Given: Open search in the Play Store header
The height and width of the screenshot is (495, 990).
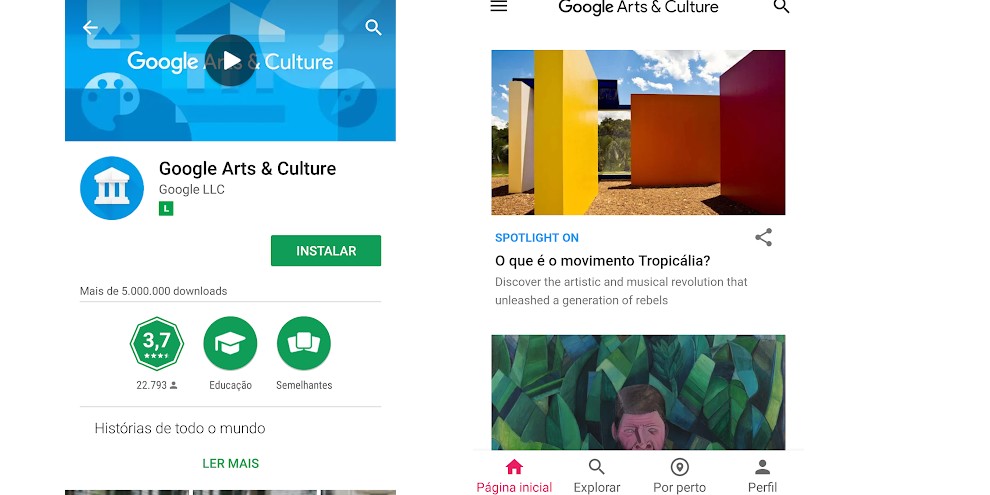Looking at the screenshot, I should [373, 28].
